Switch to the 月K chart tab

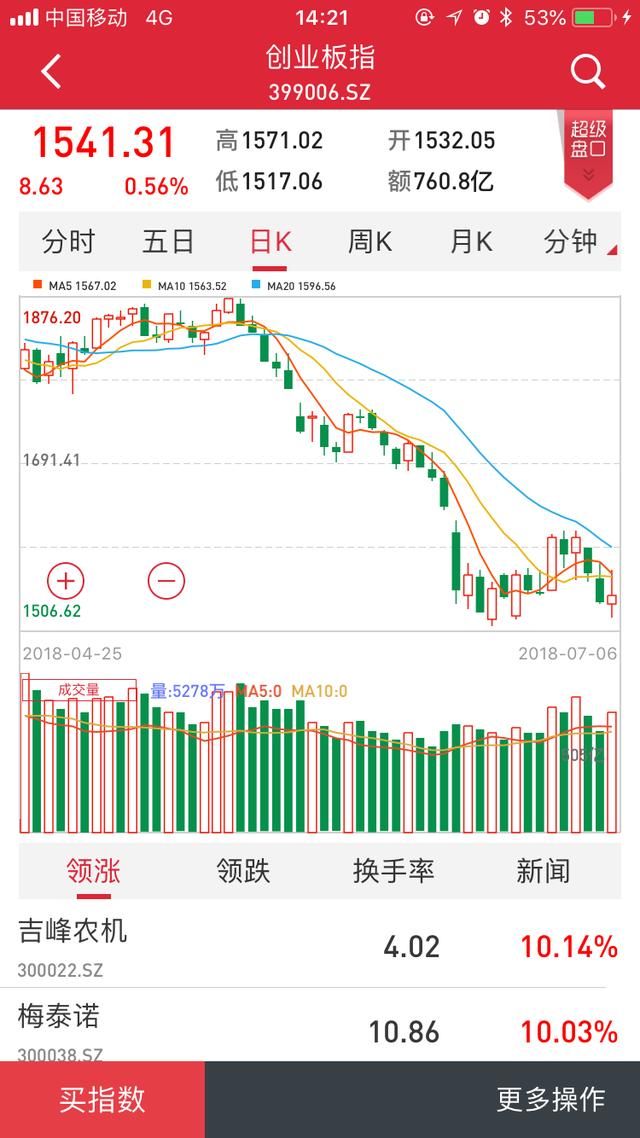[x=471, y=242]
